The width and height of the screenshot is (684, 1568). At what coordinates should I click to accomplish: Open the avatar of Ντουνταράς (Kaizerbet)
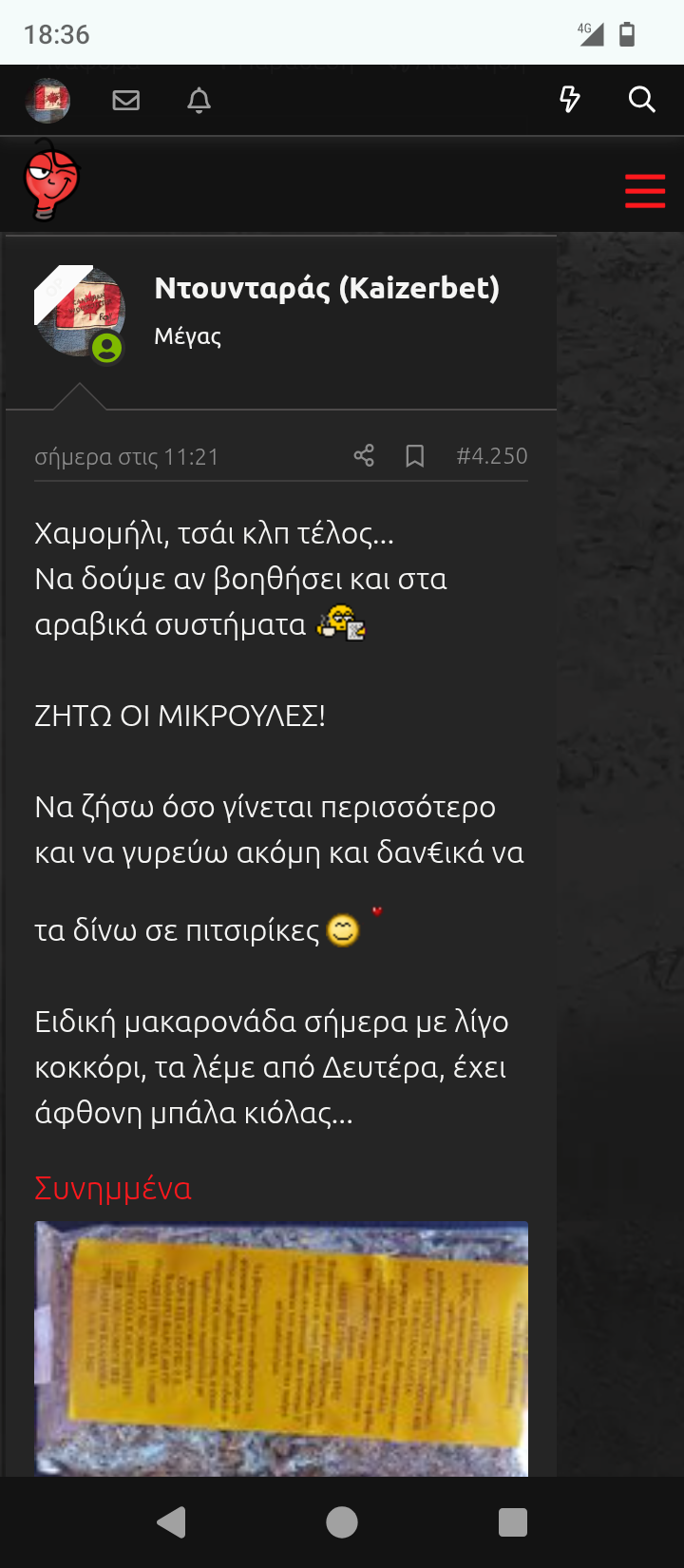pos(80,313)
